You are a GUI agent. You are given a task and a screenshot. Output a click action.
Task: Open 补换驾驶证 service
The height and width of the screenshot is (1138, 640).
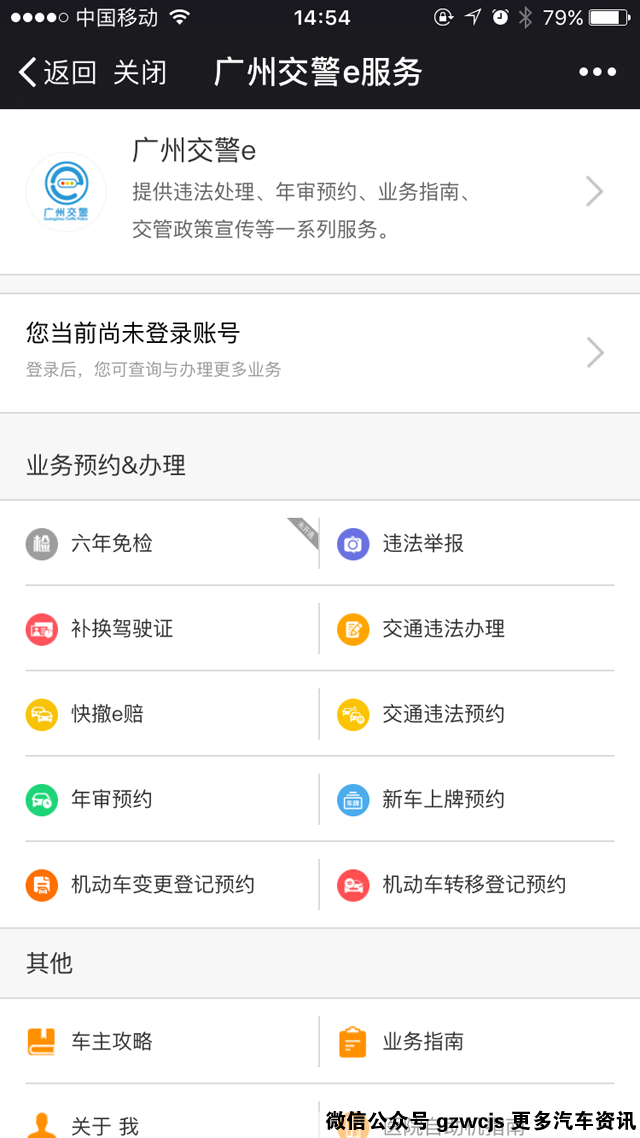pos(122,629)
